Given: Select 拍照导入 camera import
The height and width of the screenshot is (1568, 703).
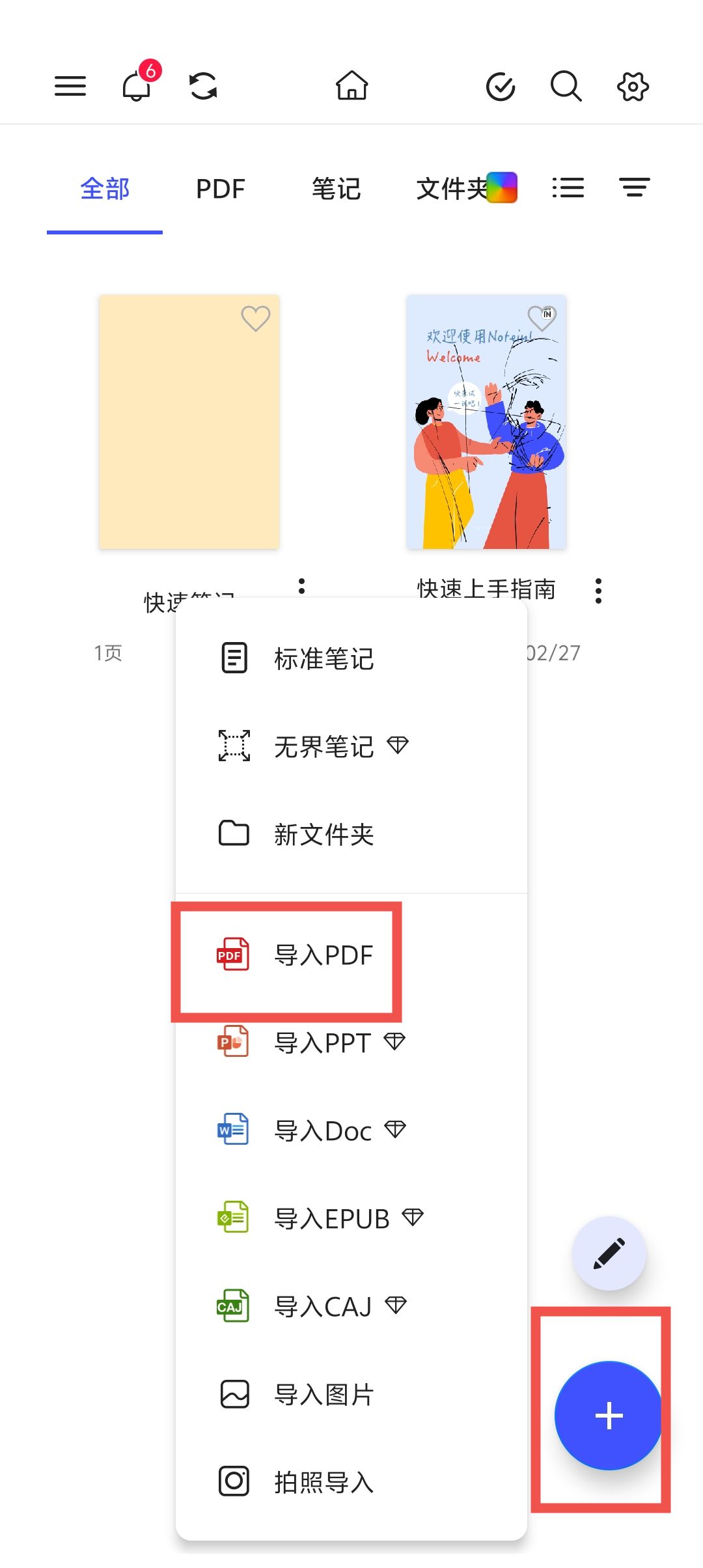Looking at the screenshot, I should pyautogui.click(x=324, y=1483).
